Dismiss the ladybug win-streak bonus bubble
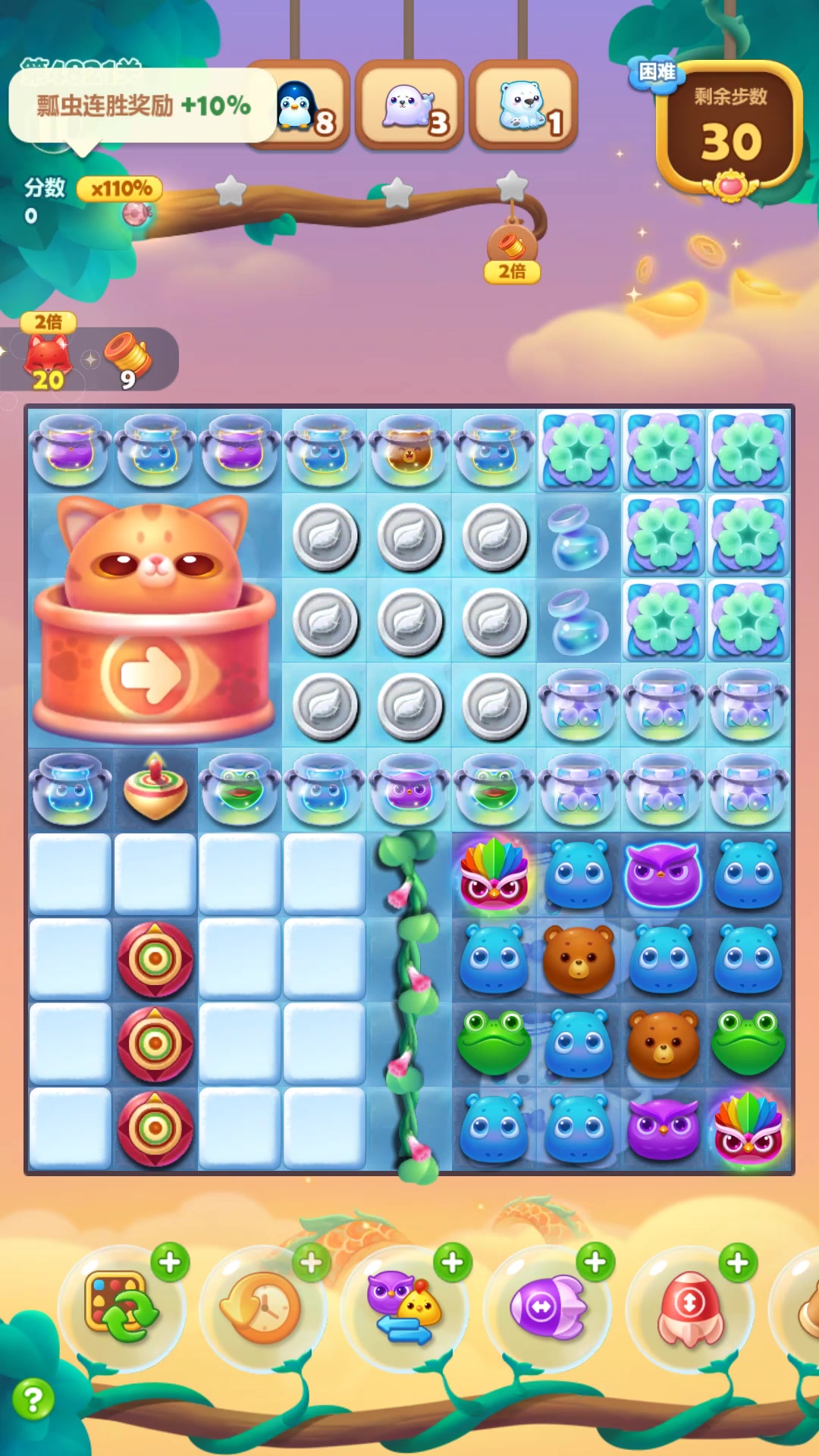Viewport: 819px width, 1456px height. coord(143,105)
